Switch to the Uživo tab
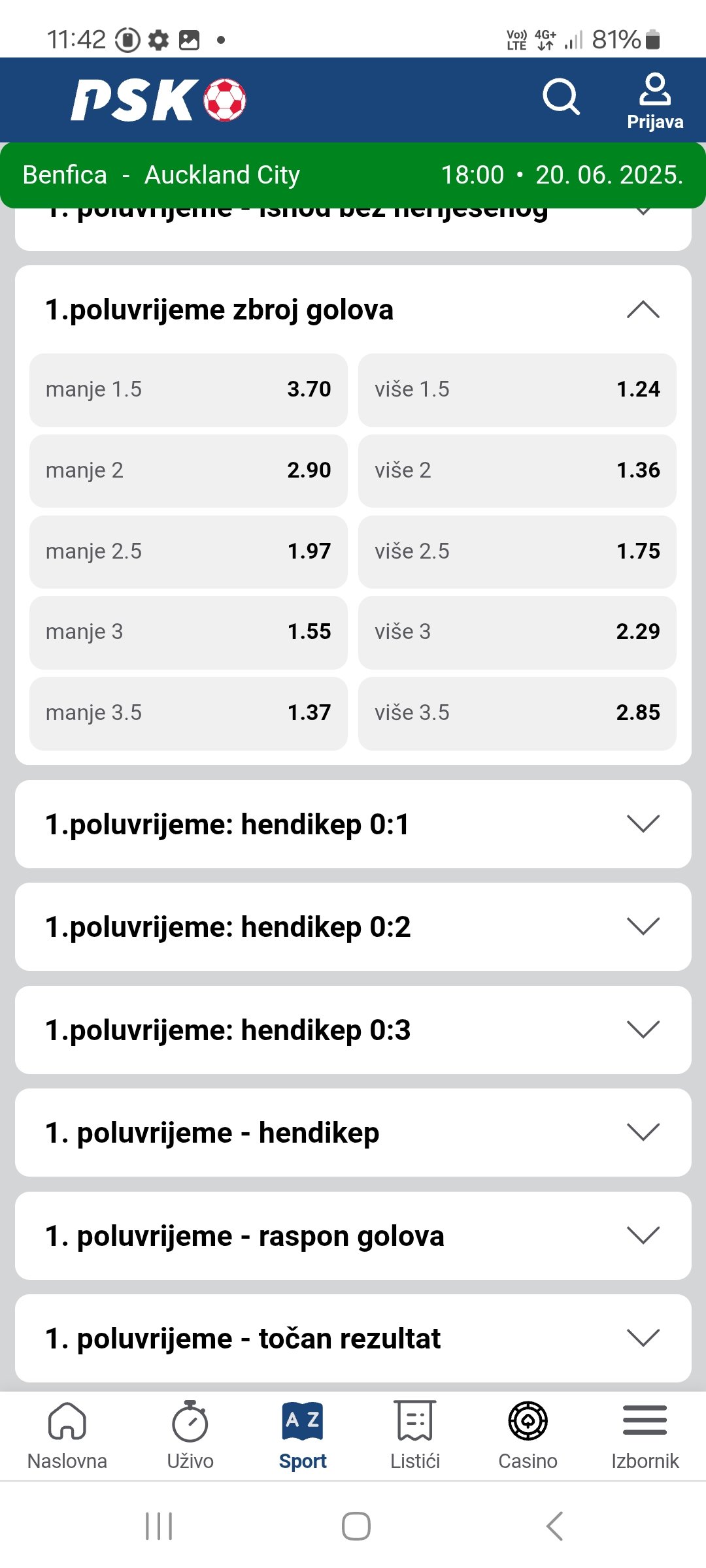 (190, 1435)
